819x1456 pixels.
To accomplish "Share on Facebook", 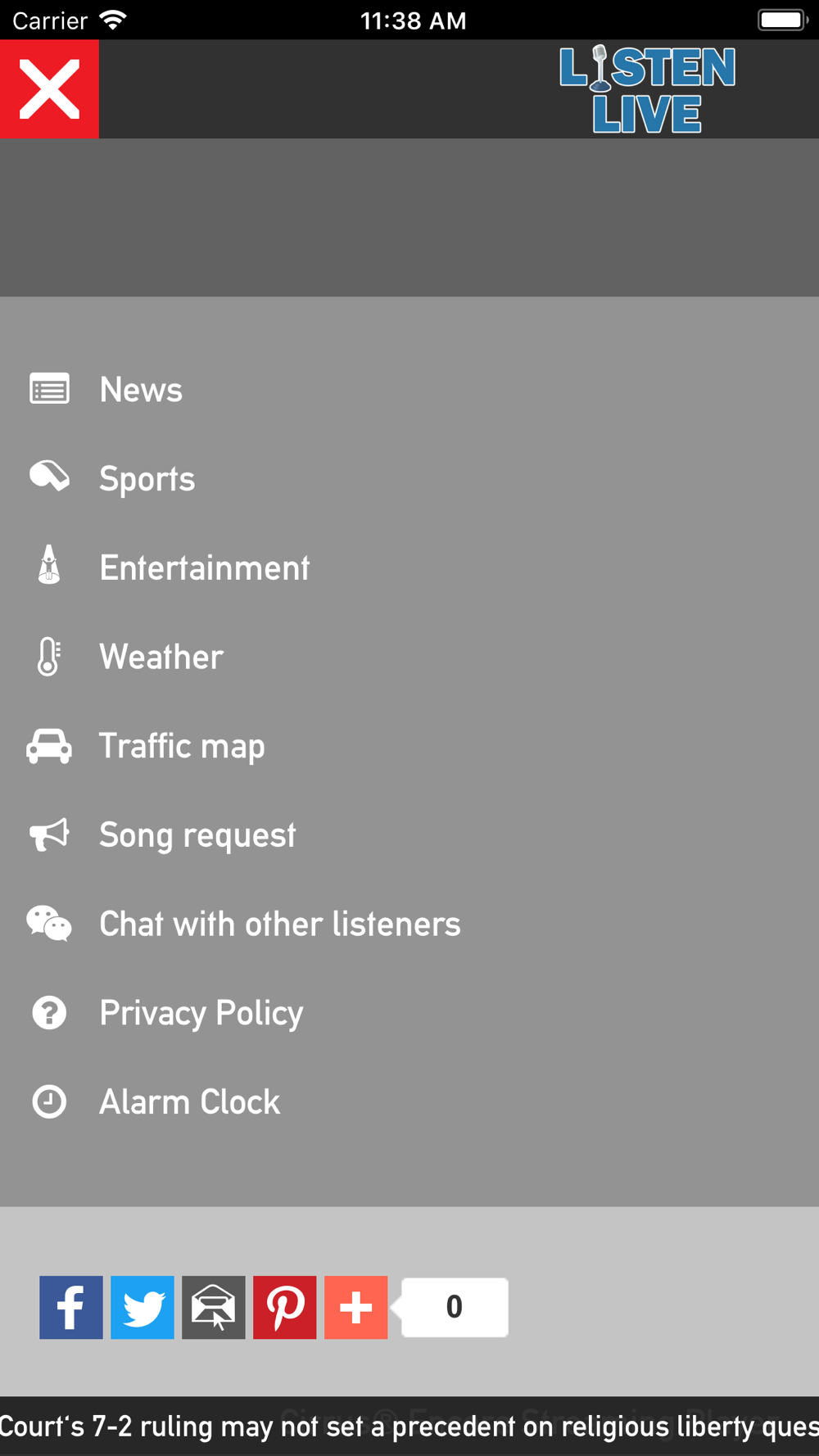I will click(71, 1307).
